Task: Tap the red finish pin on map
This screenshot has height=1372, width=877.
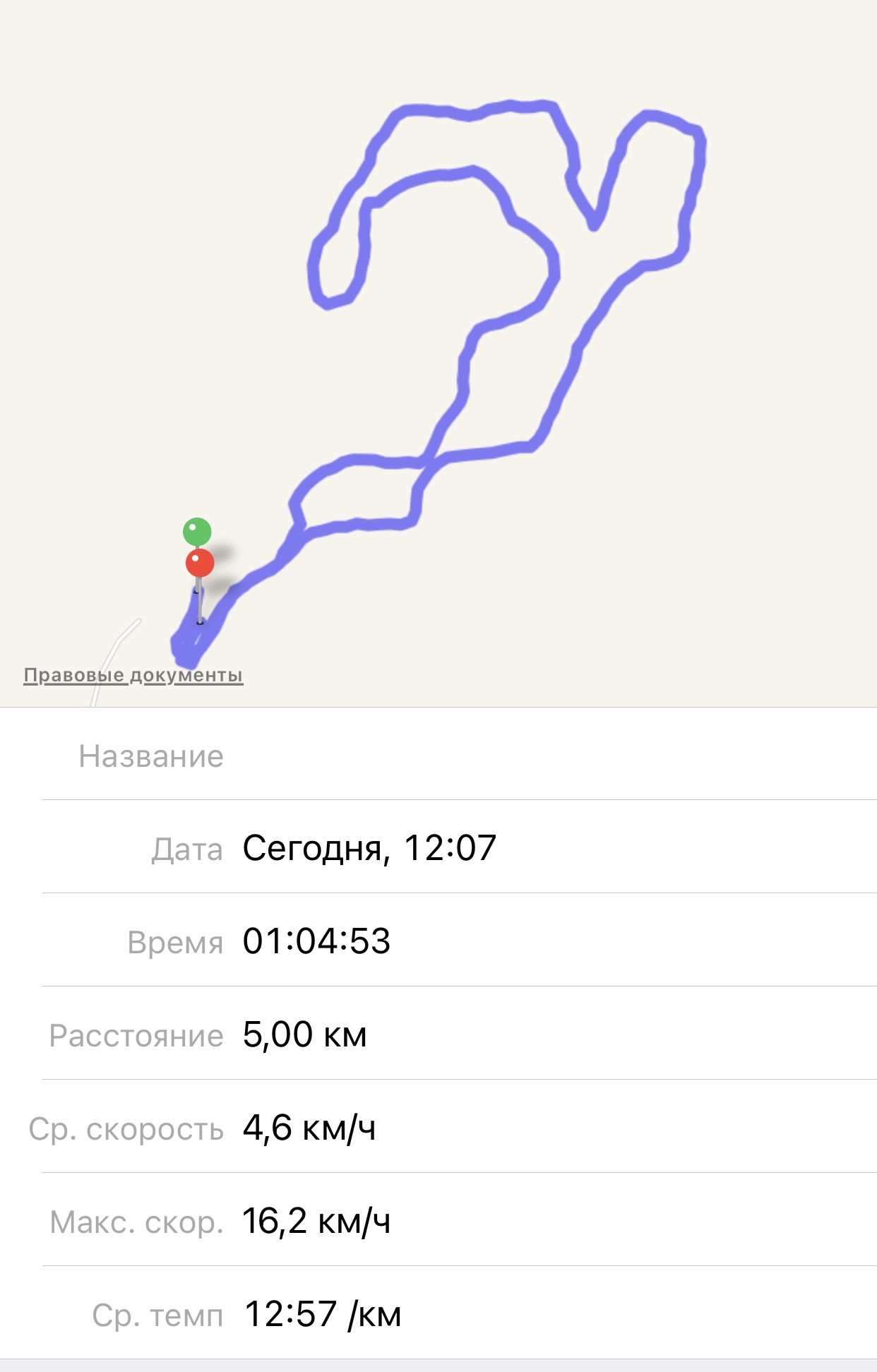Action: coord(200,563)
